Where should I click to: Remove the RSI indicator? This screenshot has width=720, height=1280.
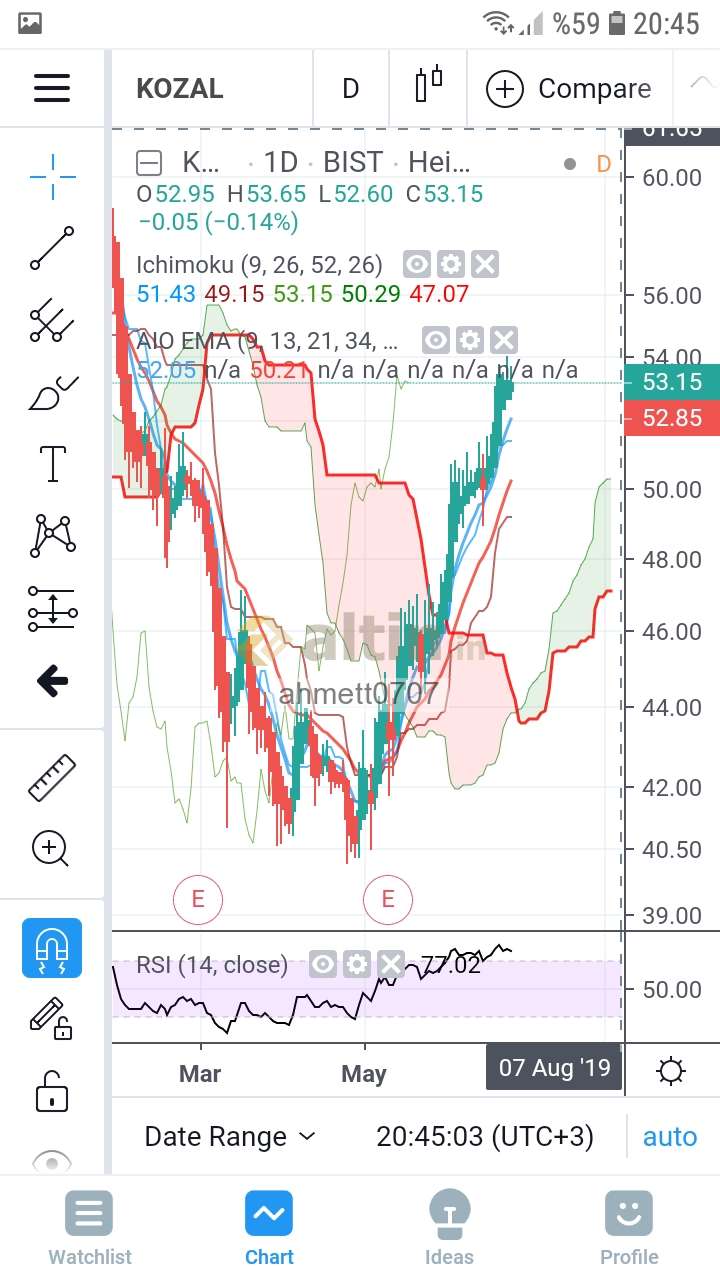[391, 965]
